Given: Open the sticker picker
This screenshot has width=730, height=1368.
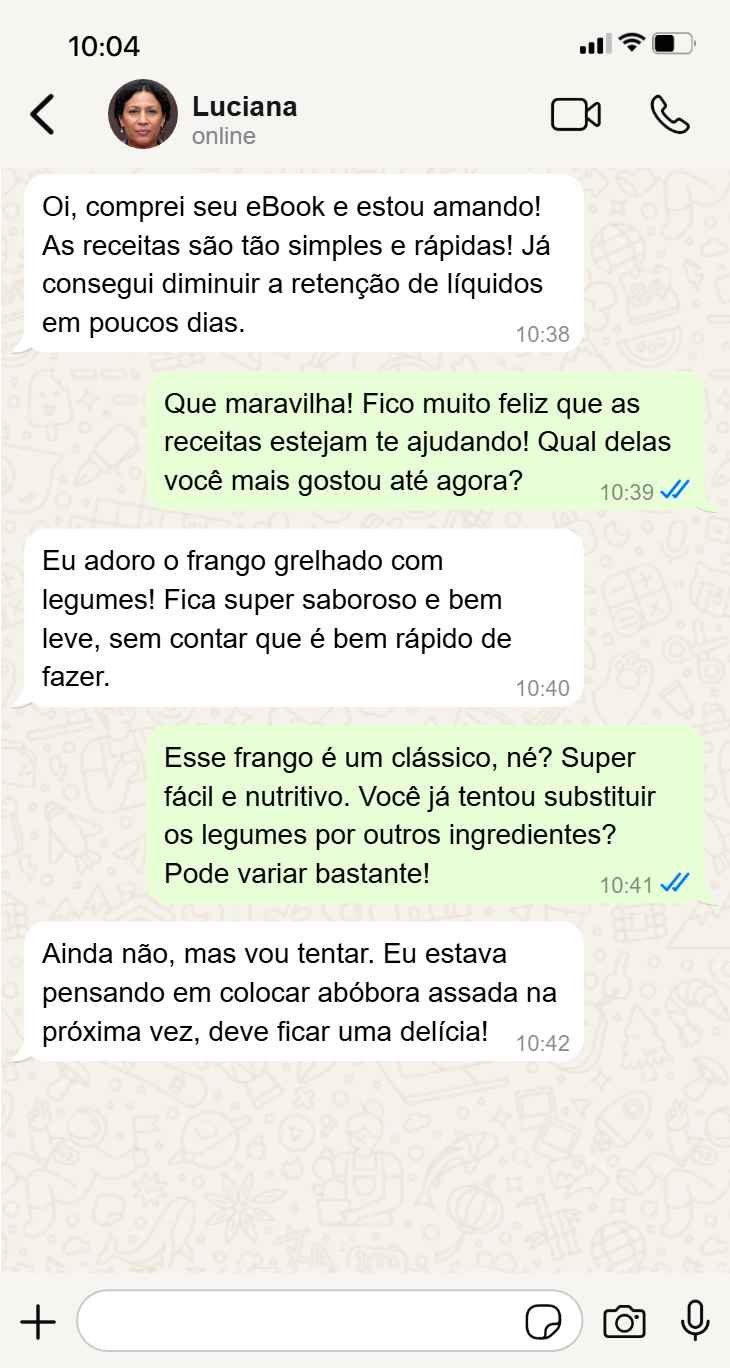Looking at the screenshot, I should pyautogui.click(x=543, y=1322).
